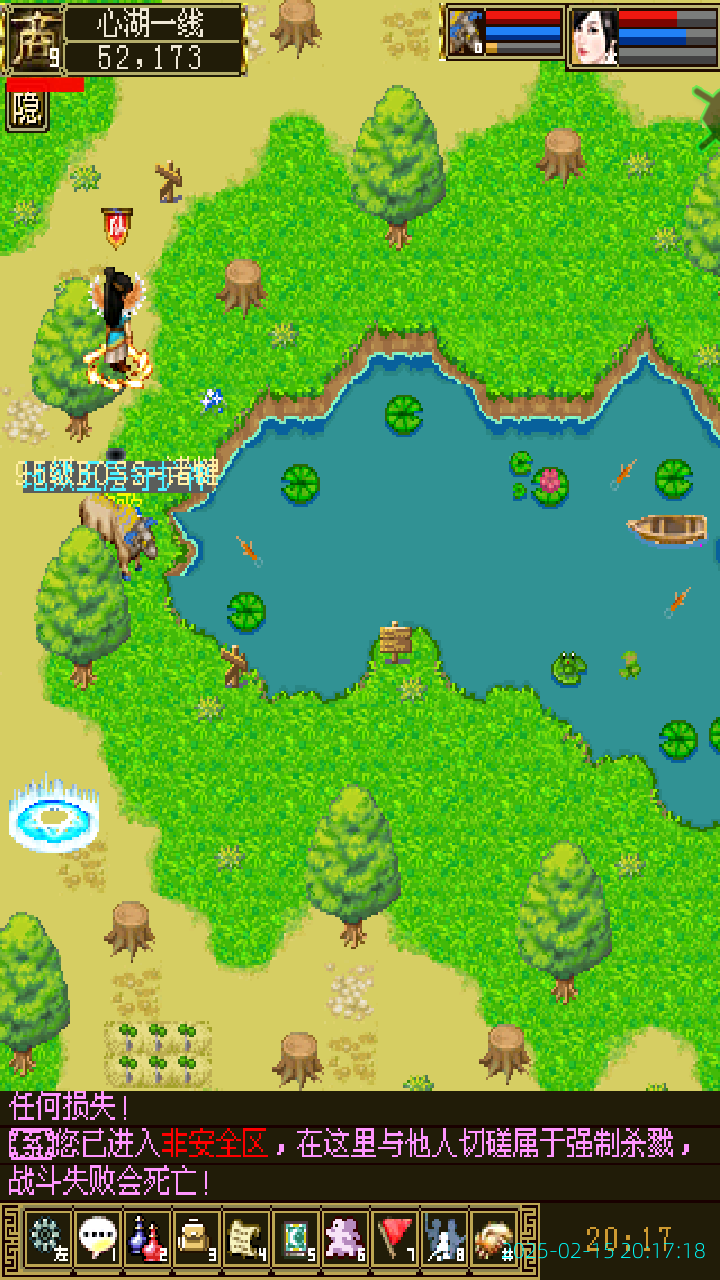Screen dimensions: 720x1280
Task: Tap the Boss guardian beast by the pond
Action: pyautogui.click(x=120, y=530)
